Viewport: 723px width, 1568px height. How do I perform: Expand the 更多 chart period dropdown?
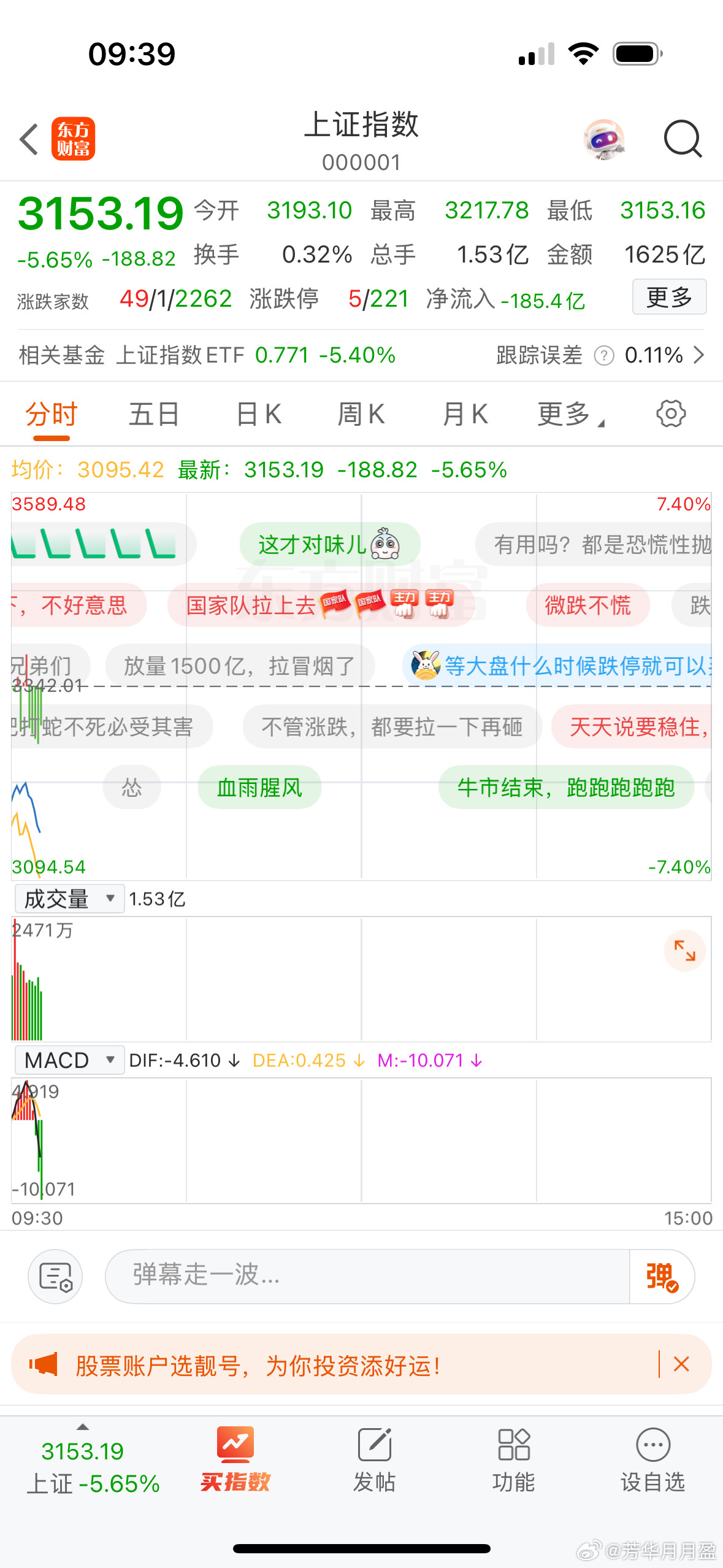coord(569,414)
